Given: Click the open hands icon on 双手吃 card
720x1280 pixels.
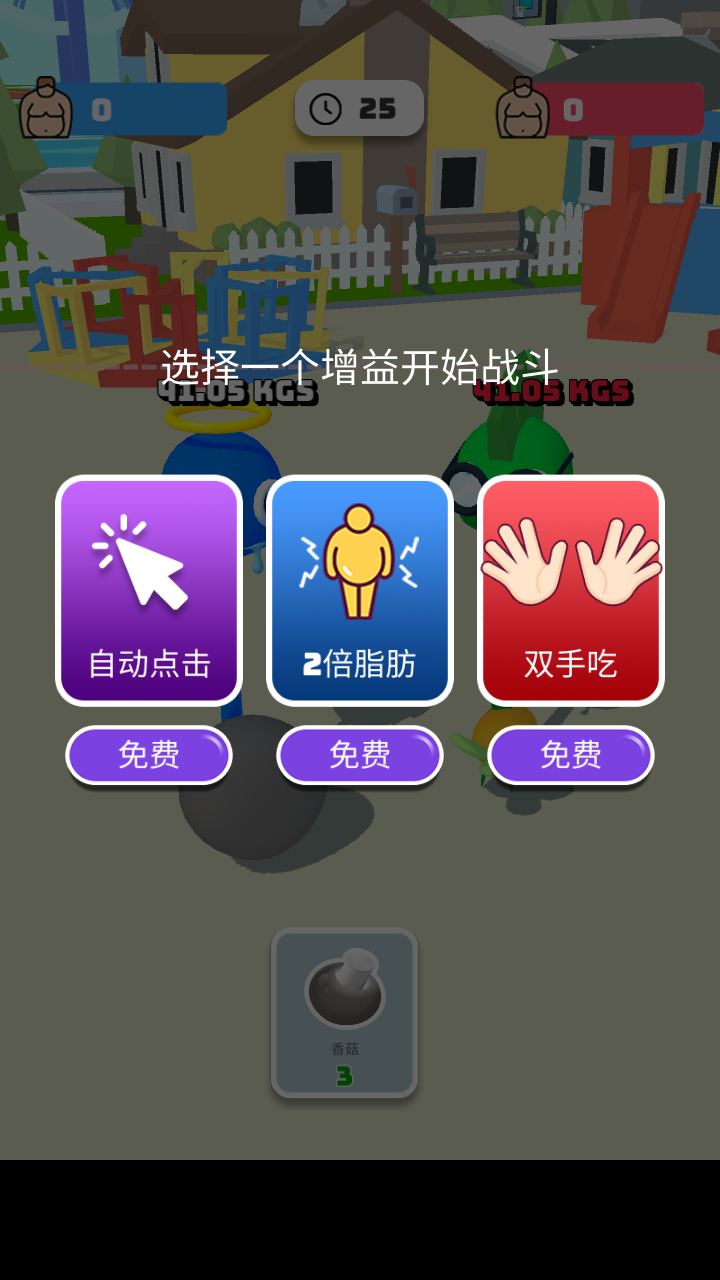Looking at the screenshot, I should click(x=570, y=560).
